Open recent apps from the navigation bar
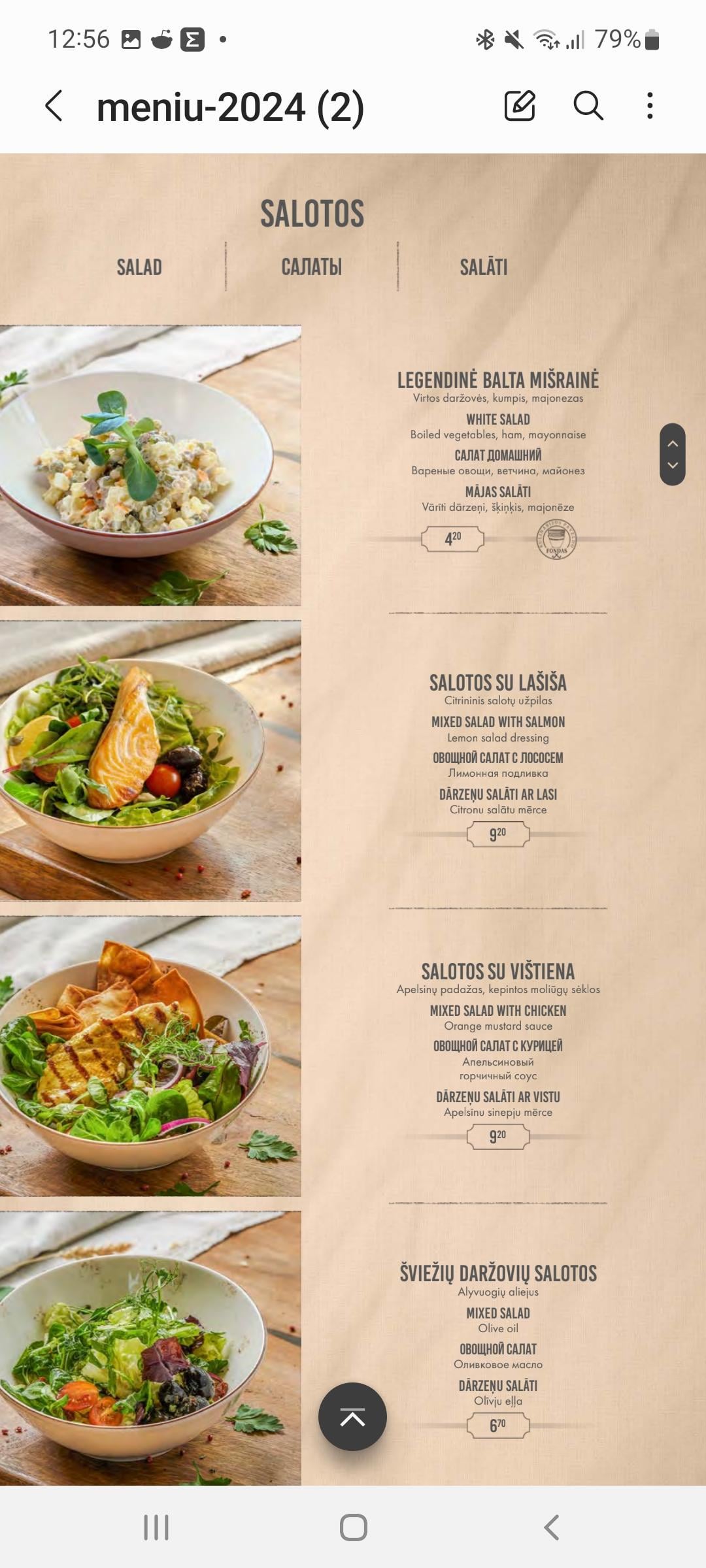This screenshot has width=706, height=1568. pos(156,1527)
